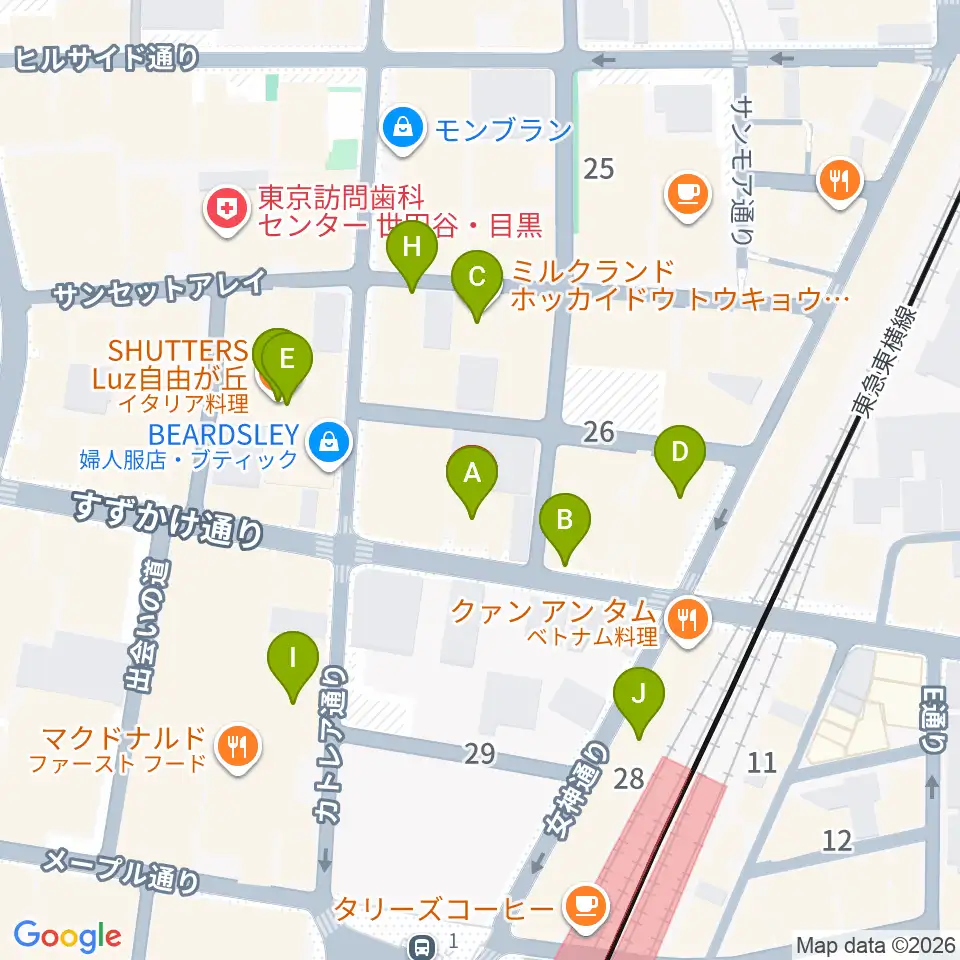
Task: Select map marker D
Action: pos(680,461)
